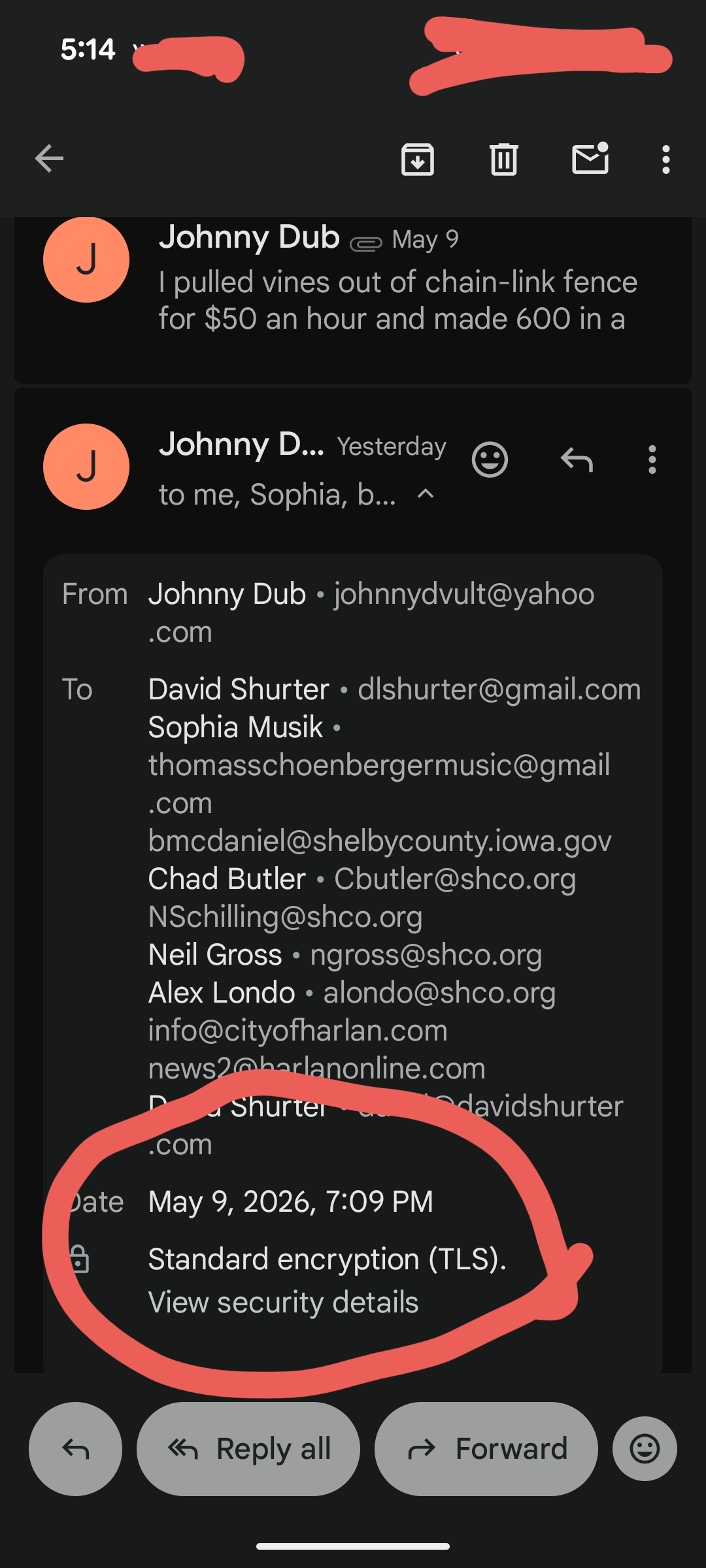Open message options for Yesterday's email
This screenshot has height=1568, width=706.
click(652, 460)
